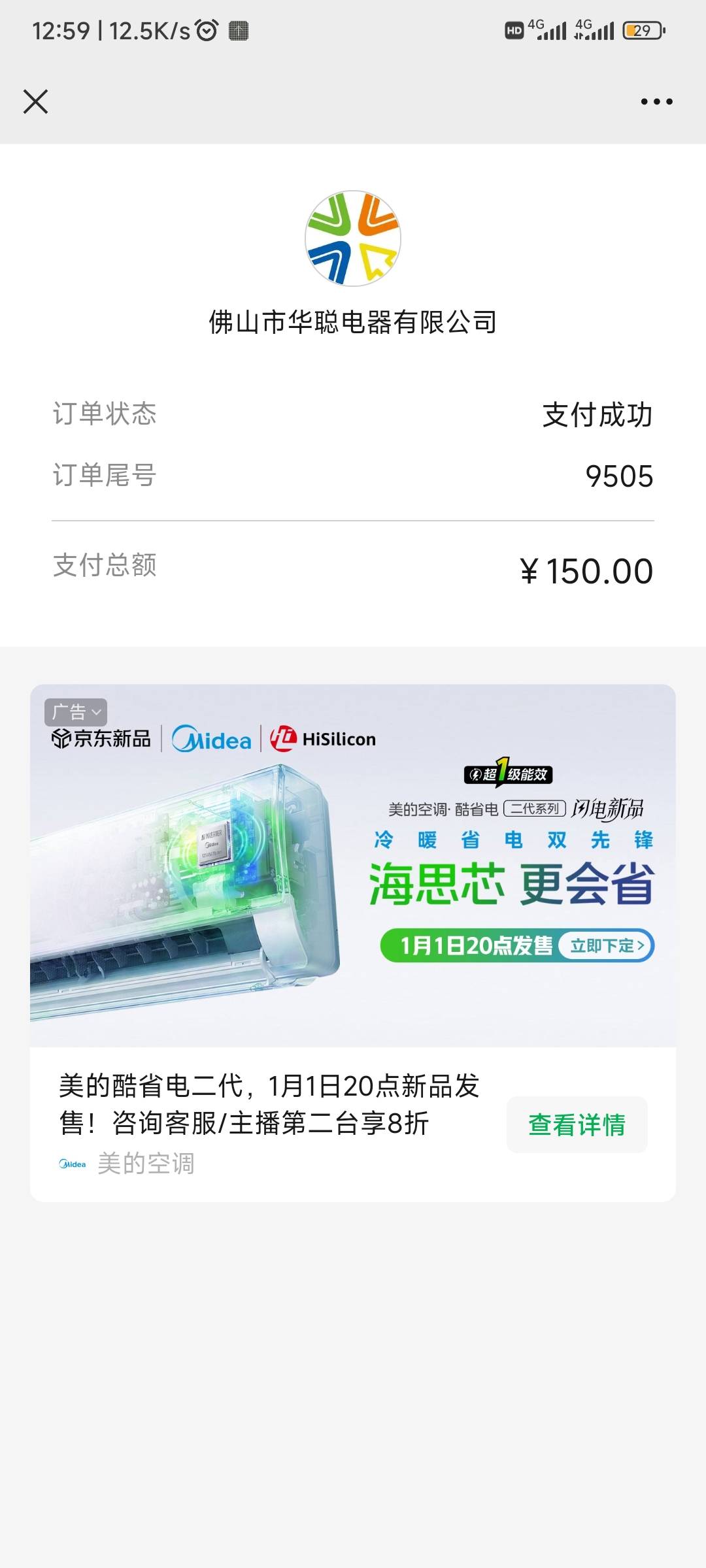Open the three-dot more options menu
706x1568 pixels.
pos(656,102)
